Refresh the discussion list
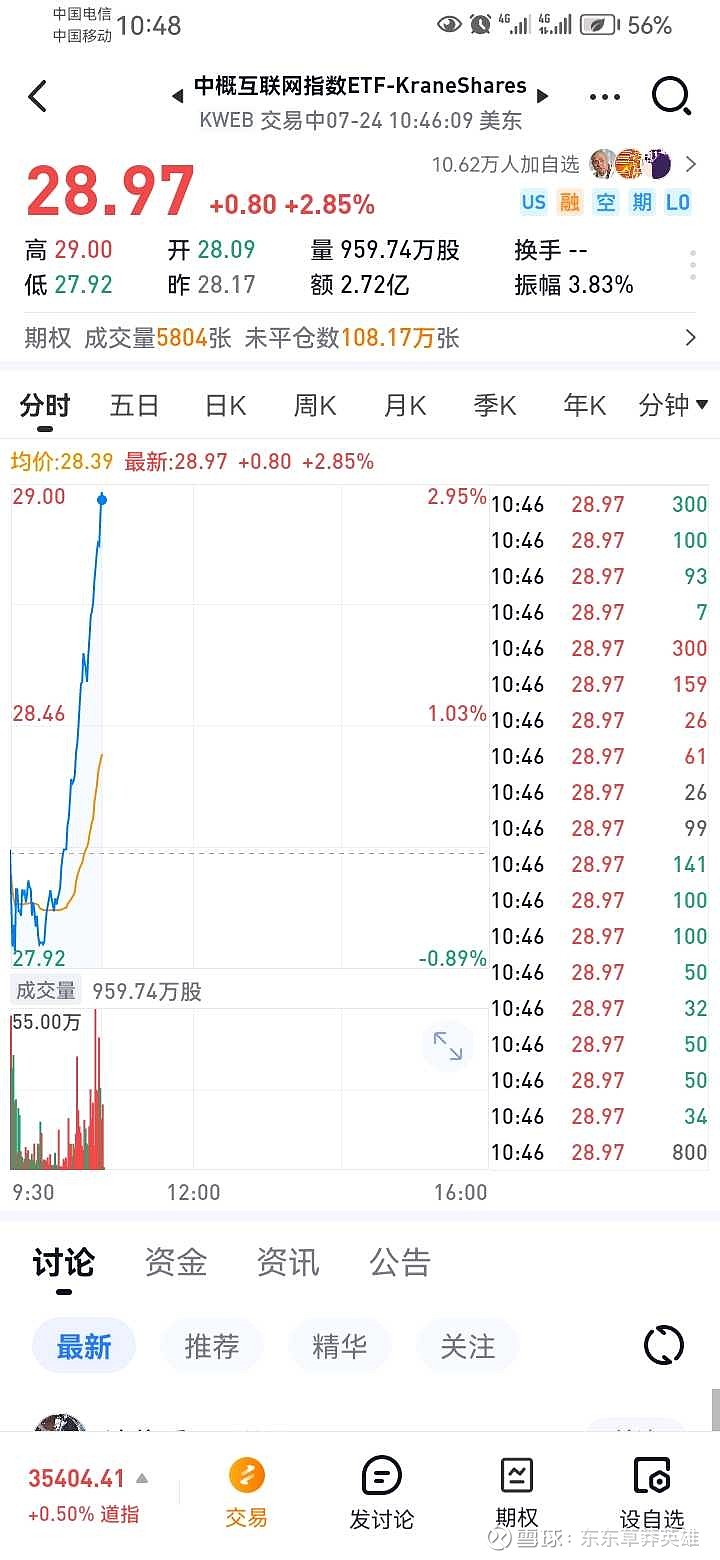This screenshot has height=1560, width=720. [664, 1345]
